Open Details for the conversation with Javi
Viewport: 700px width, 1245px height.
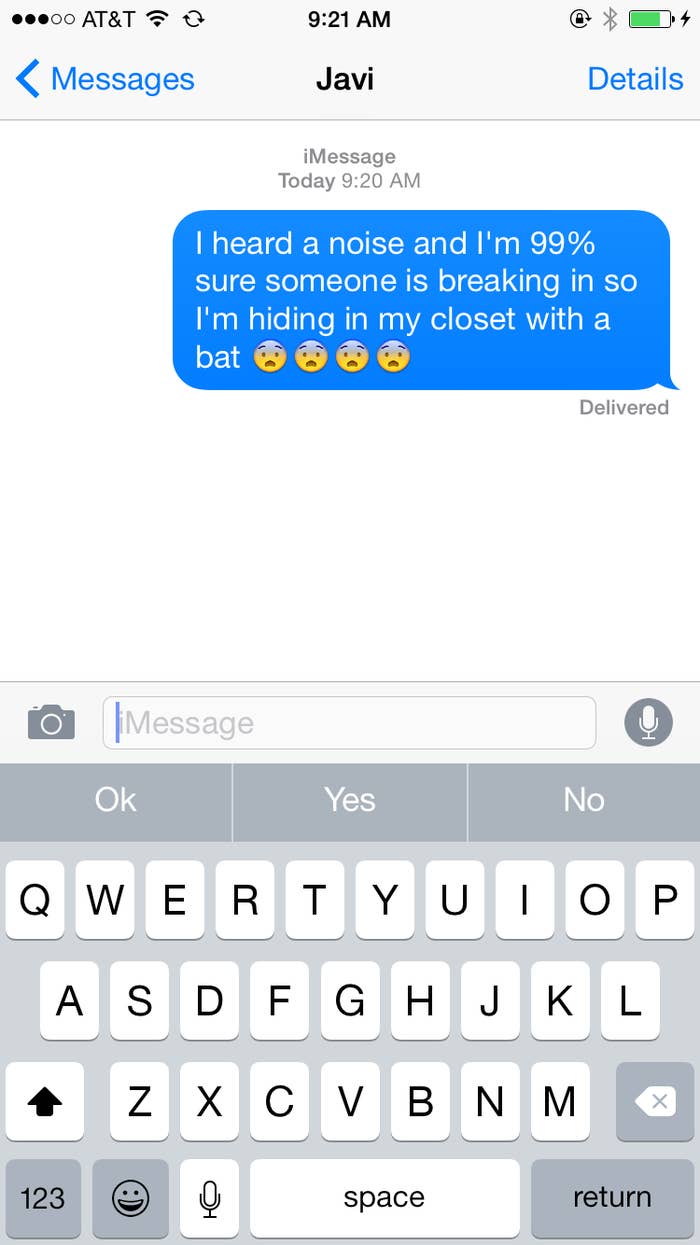point(635,79)
